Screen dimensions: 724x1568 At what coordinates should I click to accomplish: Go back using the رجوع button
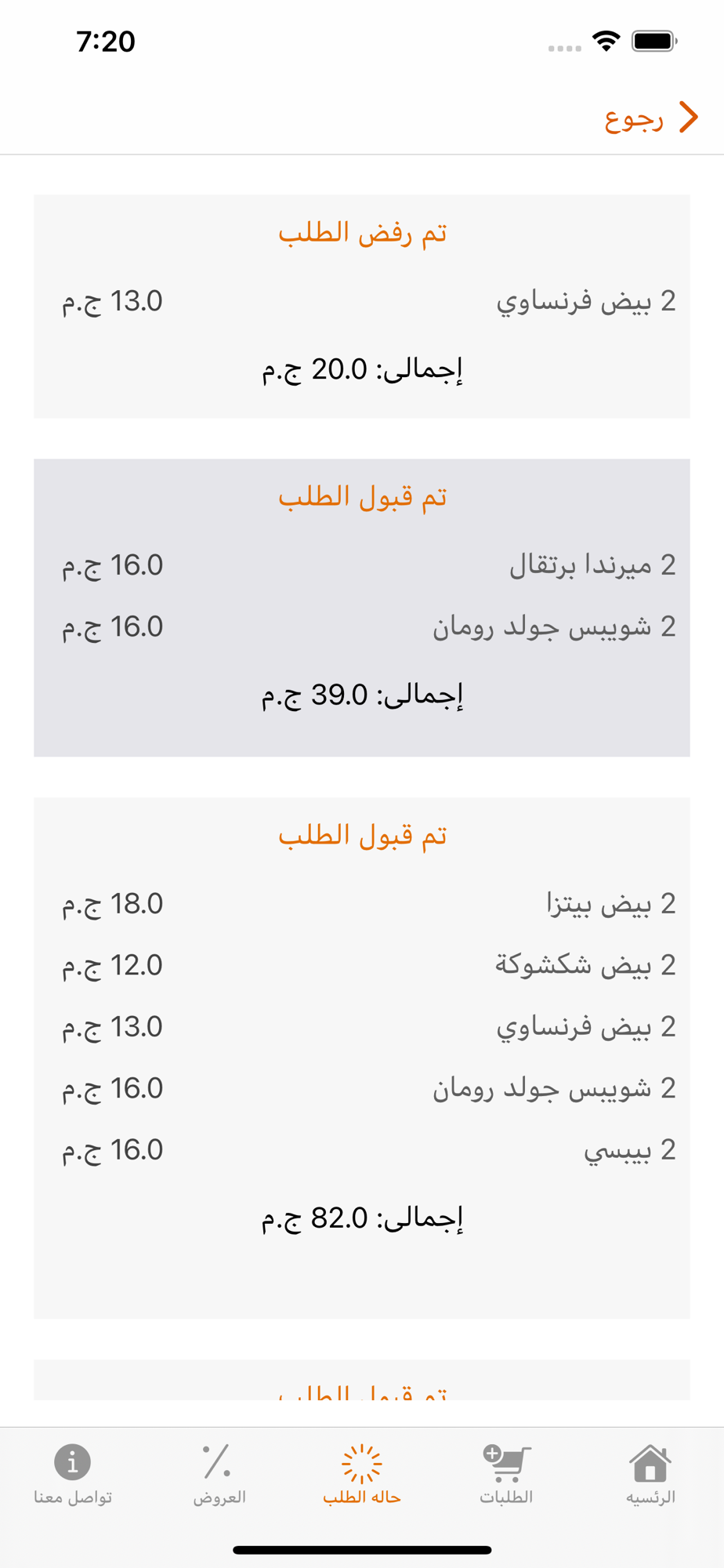pos(651,118)
